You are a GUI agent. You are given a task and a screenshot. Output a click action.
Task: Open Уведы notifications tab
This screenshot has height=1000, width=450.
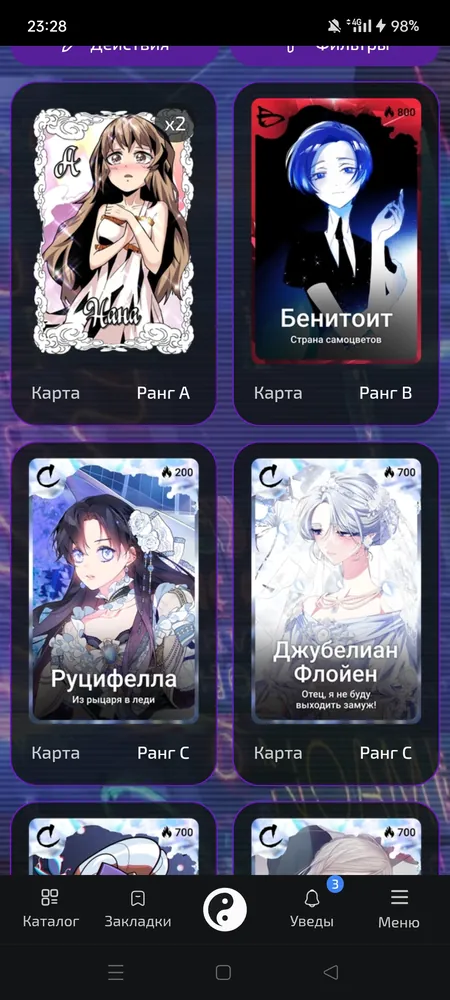[x=312, y=908]
